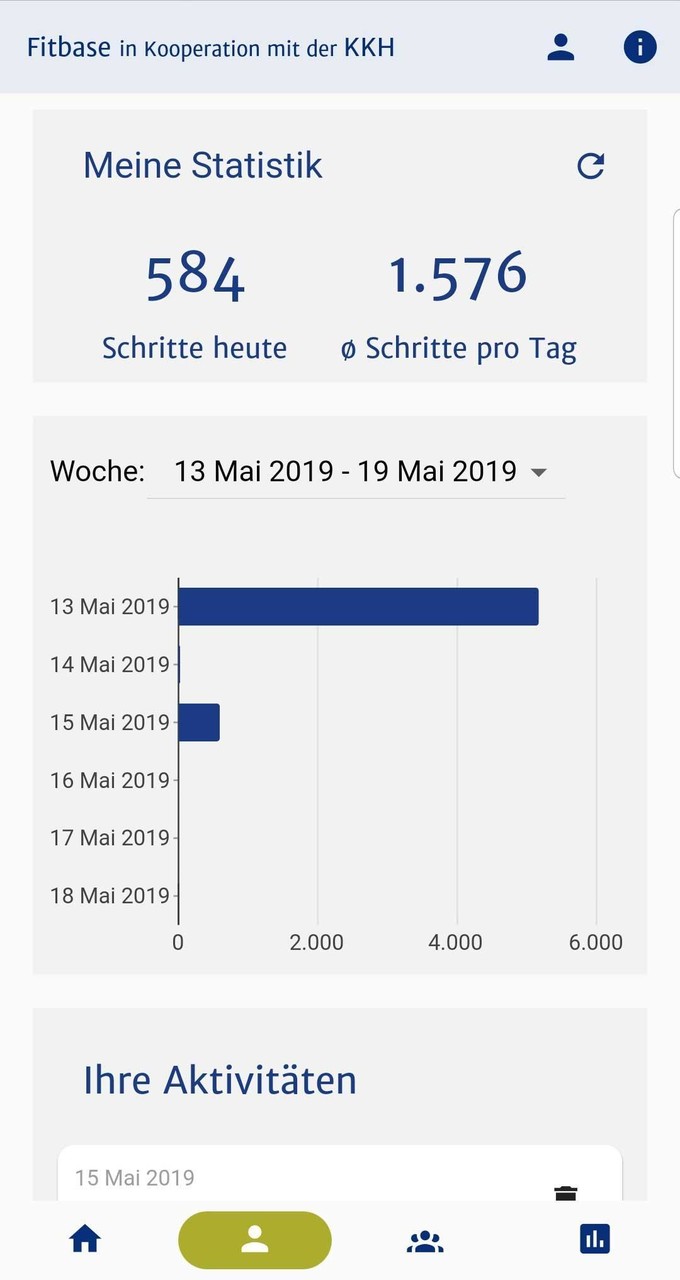680x1280 pixels.
Task: Refresh Meine Statistik data
Action: (x=591, y=166)
